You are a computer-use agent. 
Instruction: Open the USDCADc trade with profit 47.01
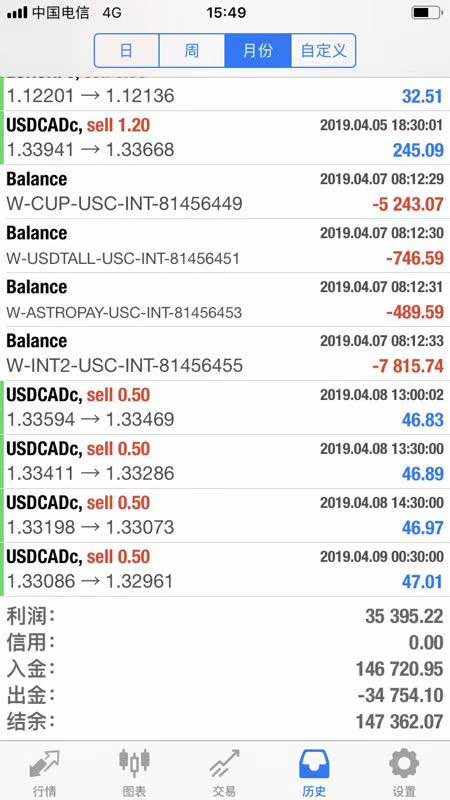(x=225, y=569)
